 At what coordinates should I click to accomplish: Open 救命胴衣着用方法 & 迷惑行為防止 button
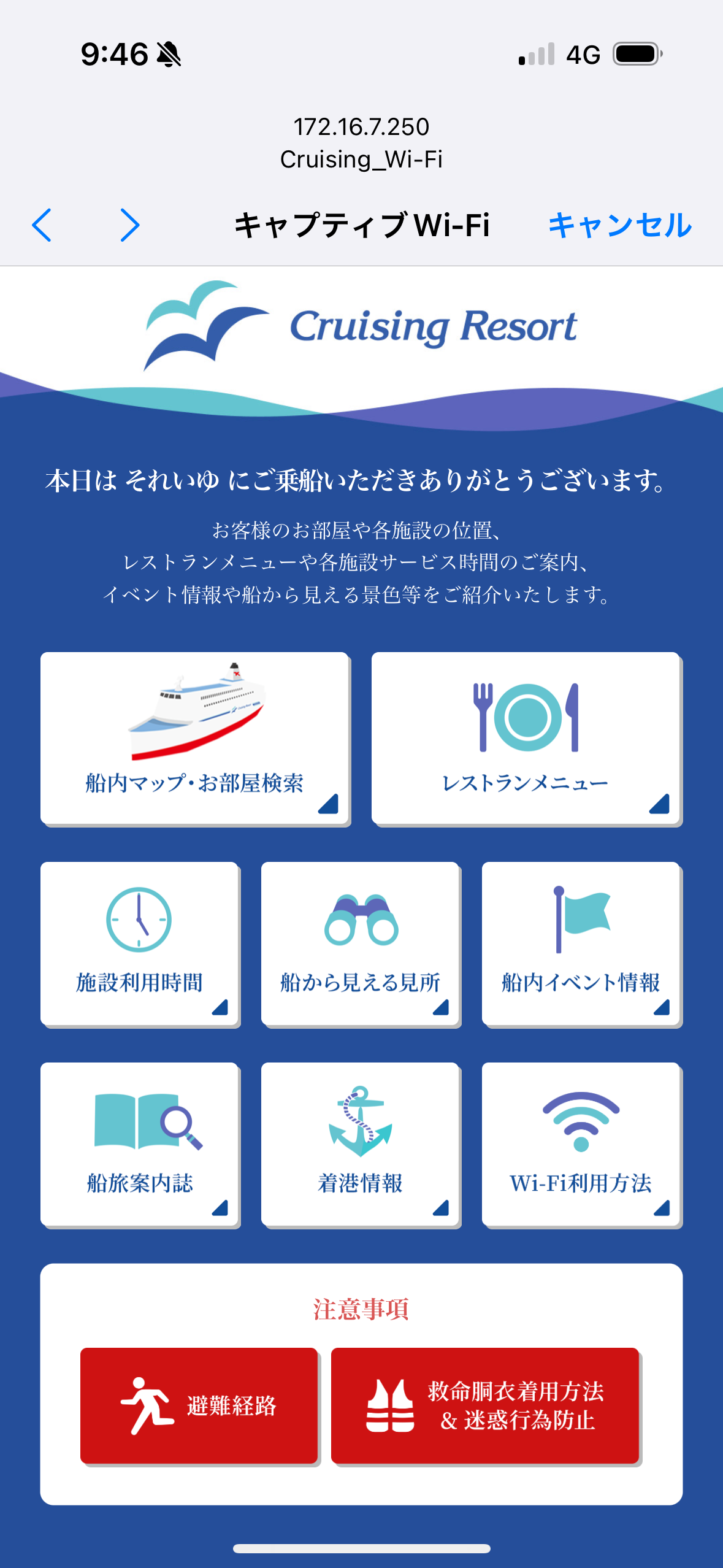(x=485, y=1405)
